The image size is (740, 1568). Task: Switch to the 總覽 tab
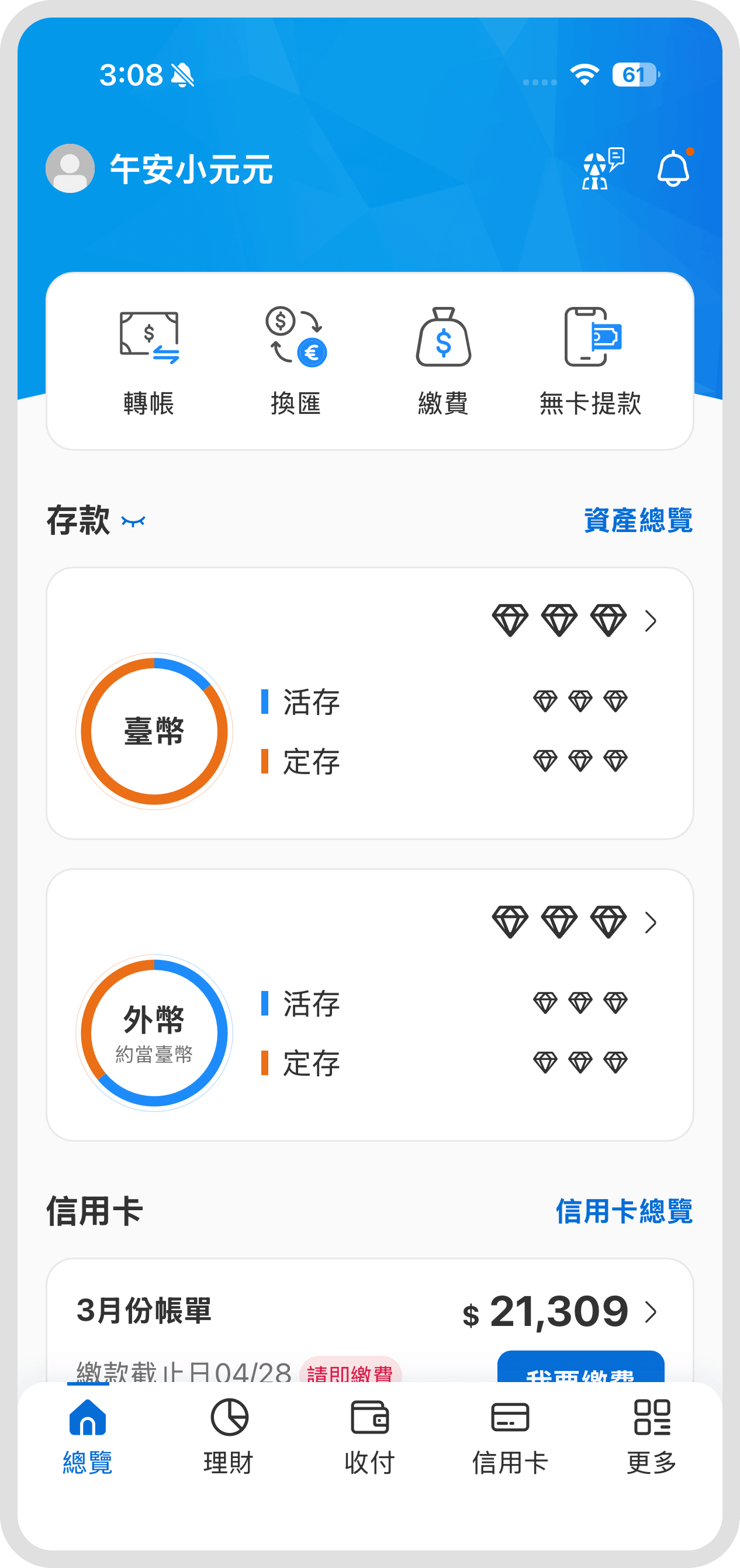[x=88, y=1436]
